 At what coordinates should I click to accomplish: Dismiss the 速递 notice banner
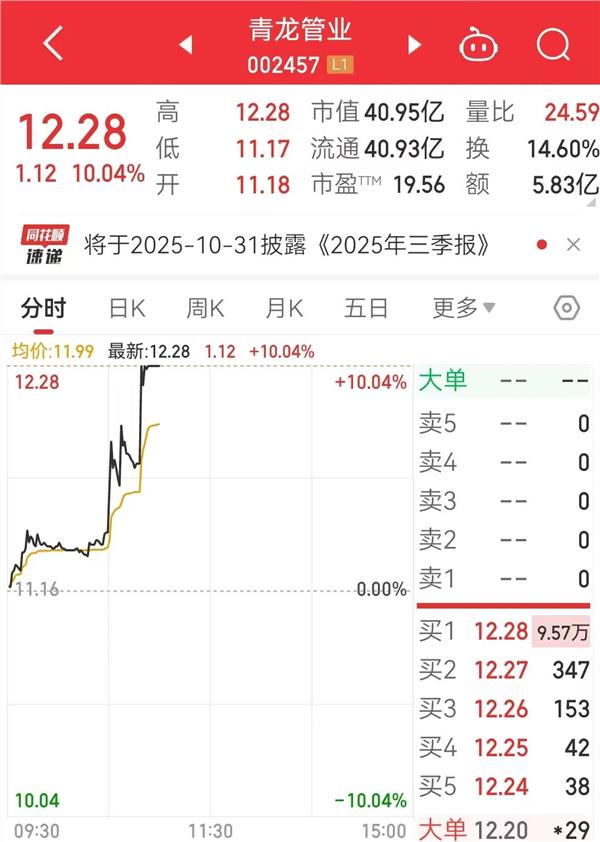click(x=573, y=245)
